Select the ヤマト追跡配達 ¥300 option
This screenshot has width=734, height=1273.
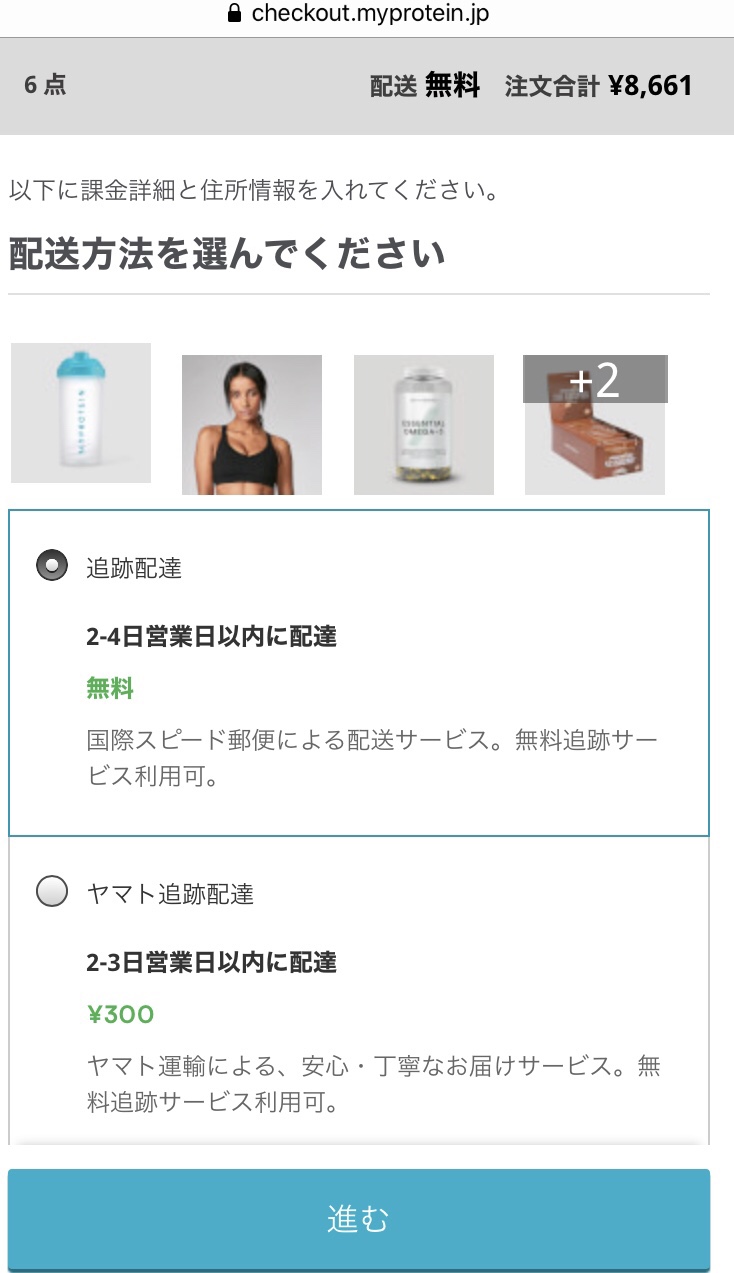pos(51,891)
